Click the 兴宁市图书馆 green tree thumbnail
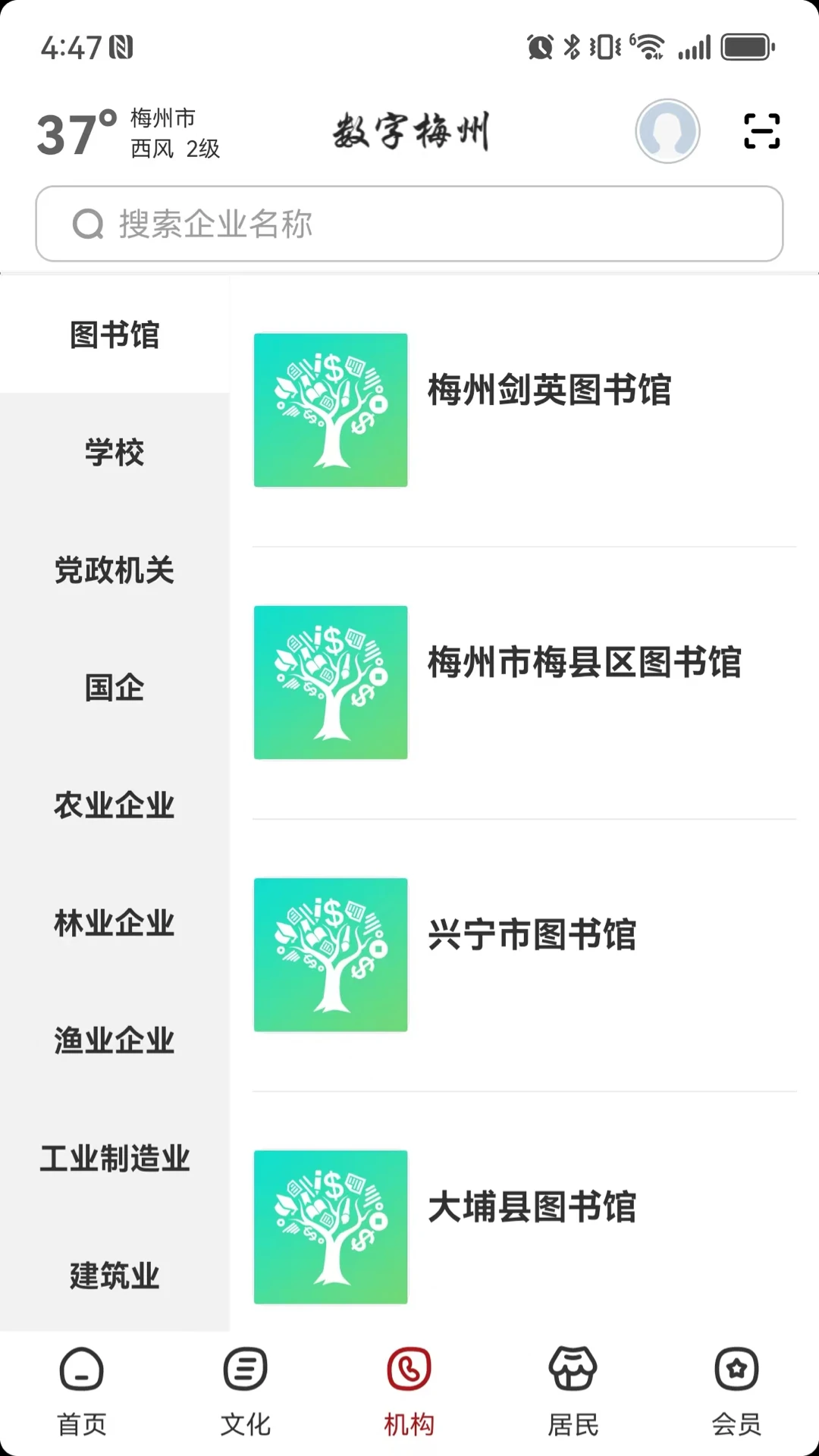The height and width of the screenshot is (1456, 819). click(x=330, y=956)
